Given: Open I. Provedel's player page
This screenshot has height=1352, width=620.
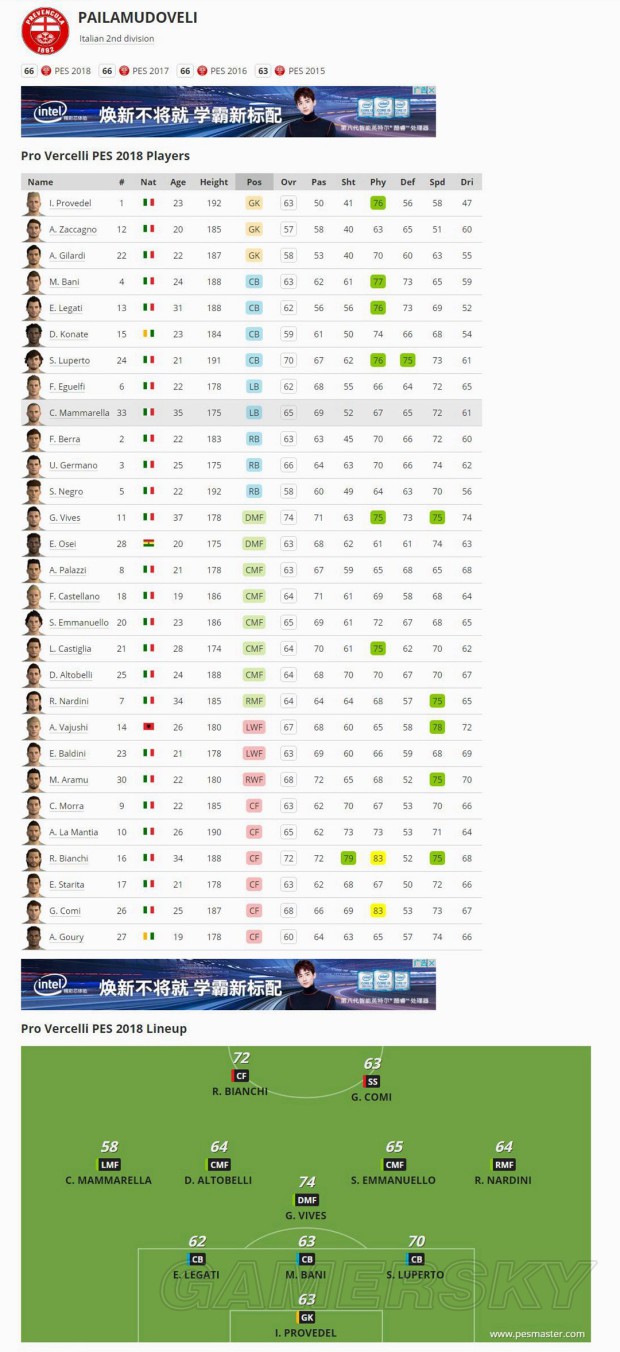Looking at the screenshot, I should (70, 203).
